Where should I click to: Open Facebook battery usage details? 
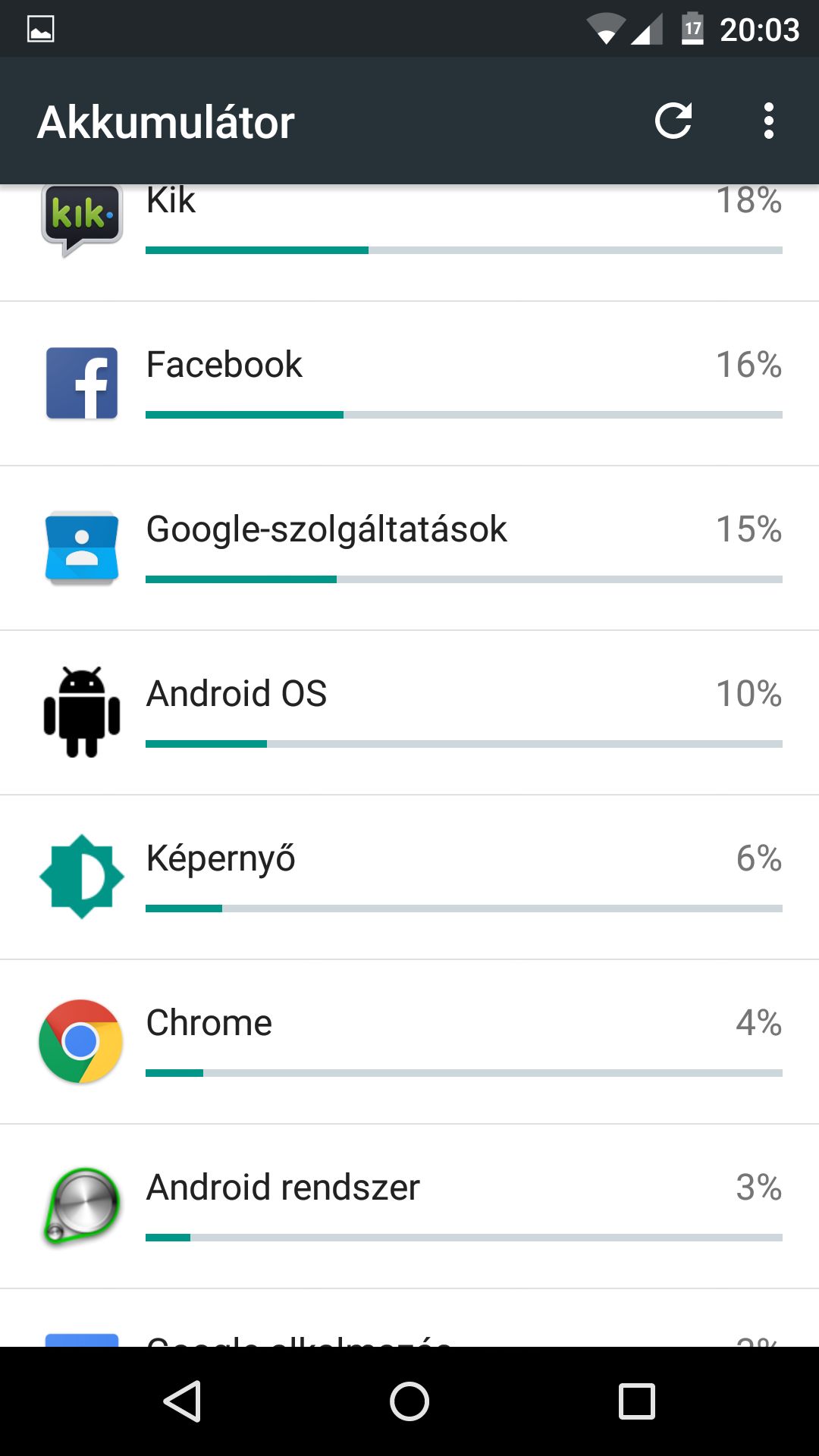coord(409,384)
